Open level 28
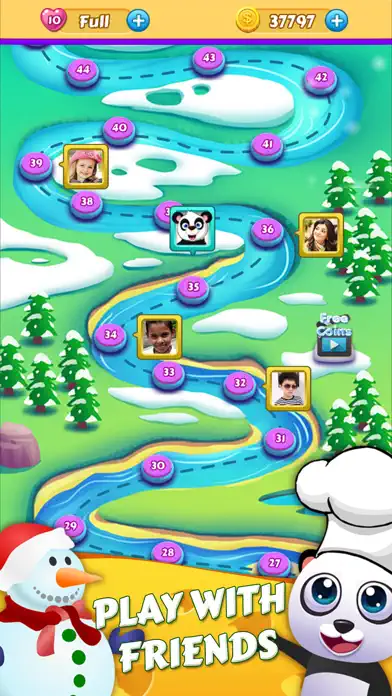This screenshot has width=392, height=696. coord(168,555)
